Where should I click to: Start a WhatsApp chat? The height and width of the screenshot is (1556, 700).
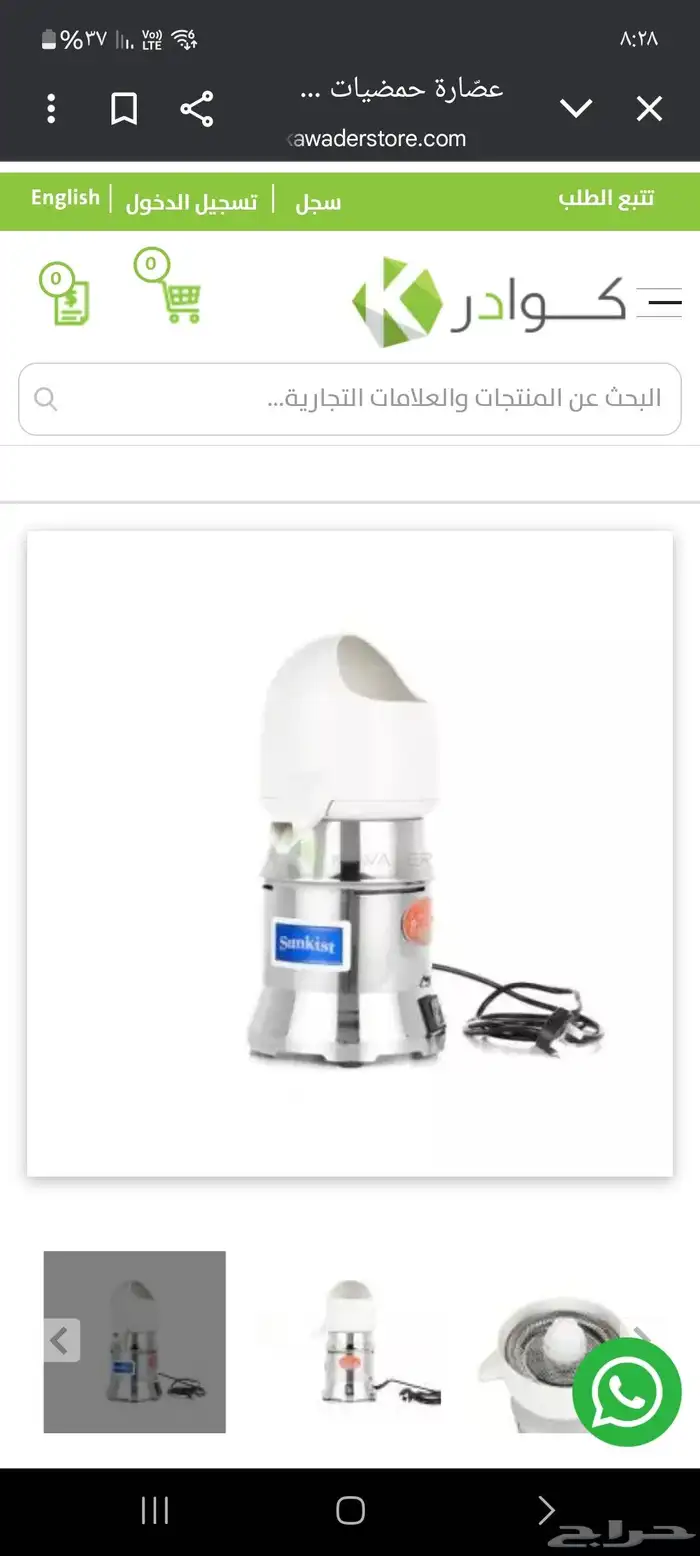pos(627,1392)
